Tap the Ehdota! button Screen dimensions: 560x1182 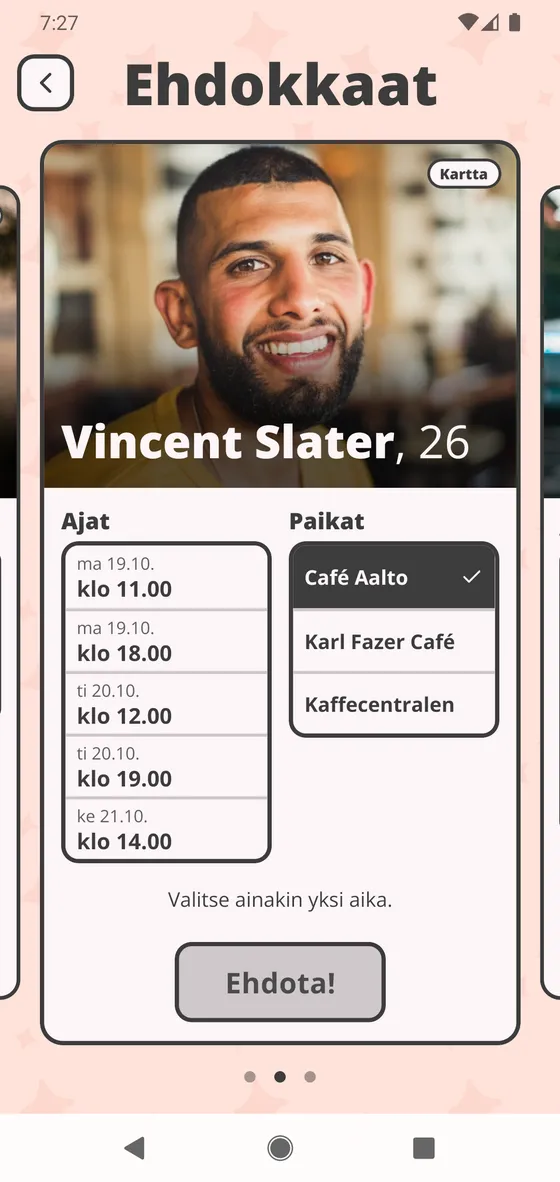point(280,982)
